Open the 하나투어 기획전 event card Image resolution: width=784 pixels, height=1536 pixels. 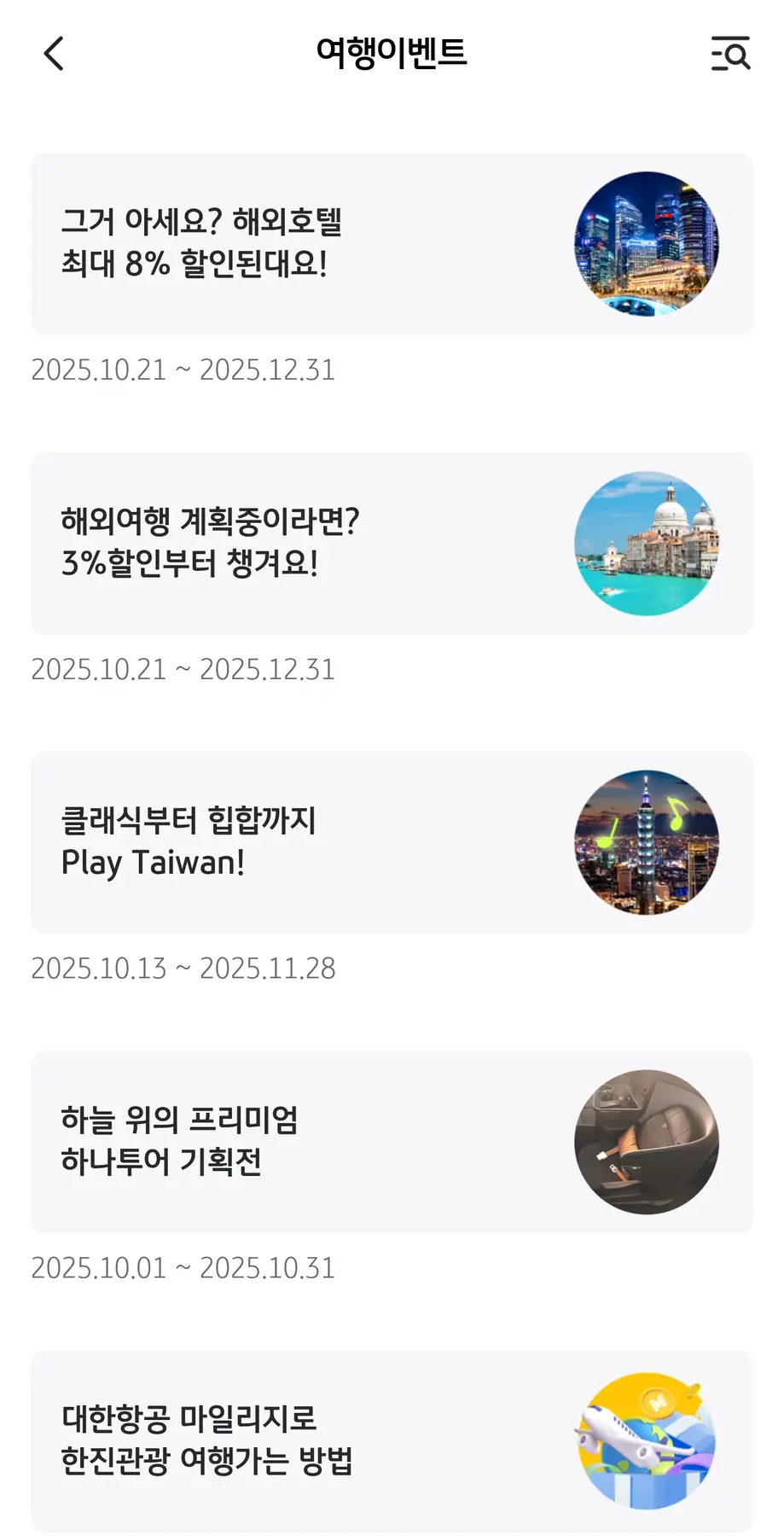point(392,1142)
